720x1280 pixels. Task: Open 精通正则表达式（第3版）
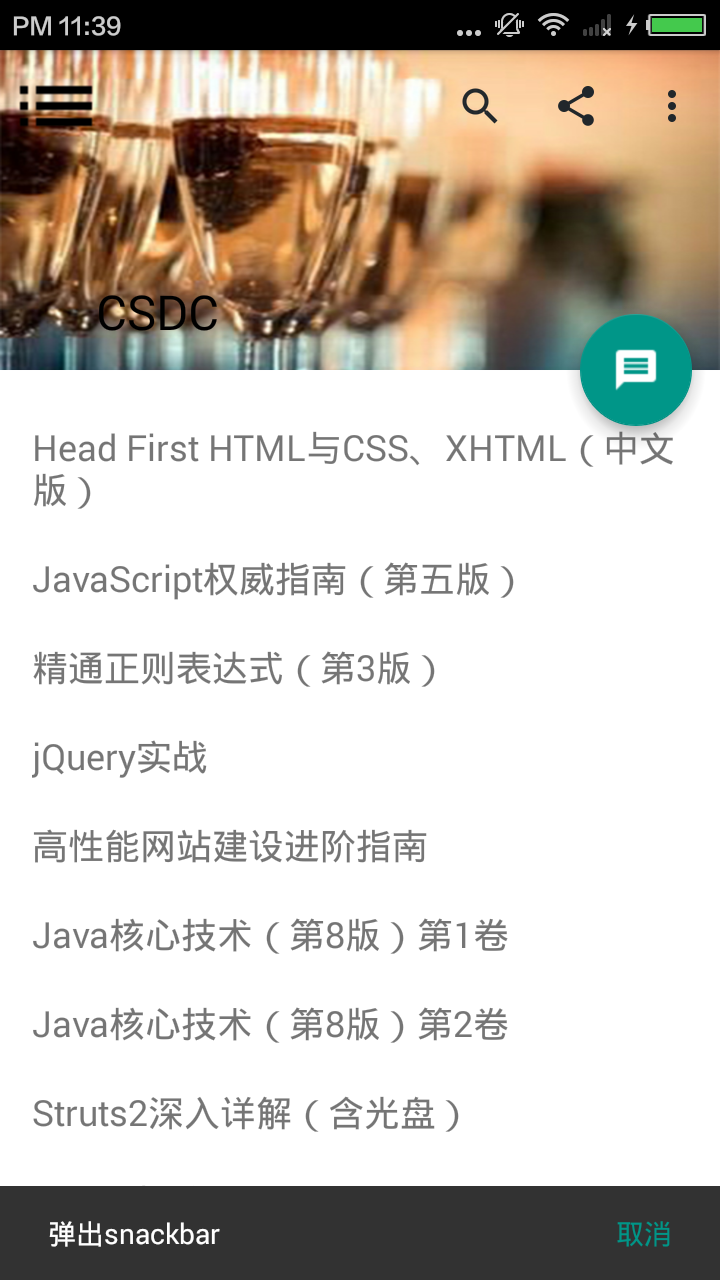coord(236,669)
